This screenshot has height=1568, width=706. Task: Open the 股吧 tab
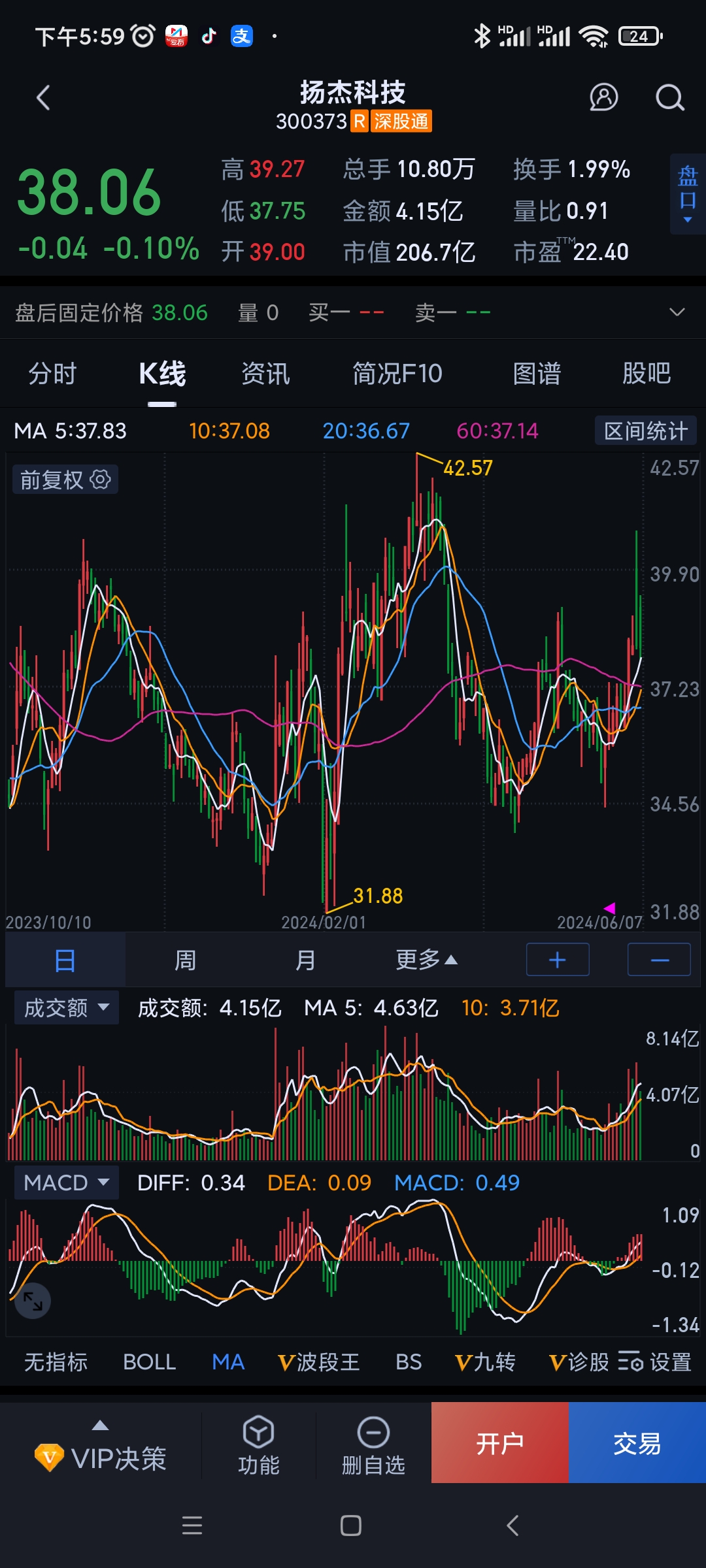click(646, 374)
